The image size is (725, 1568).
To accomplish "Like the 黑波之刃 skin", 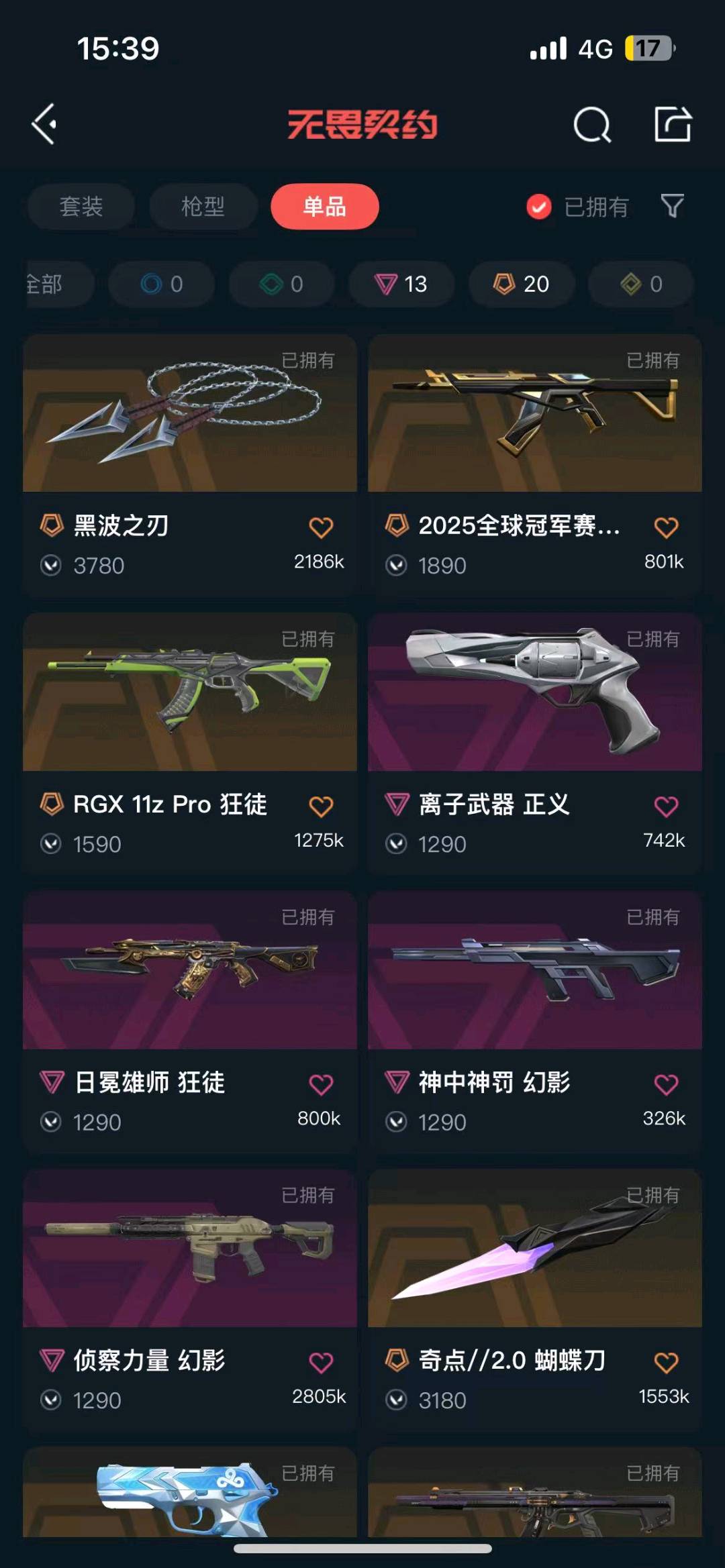I will (x=321, y=527).
